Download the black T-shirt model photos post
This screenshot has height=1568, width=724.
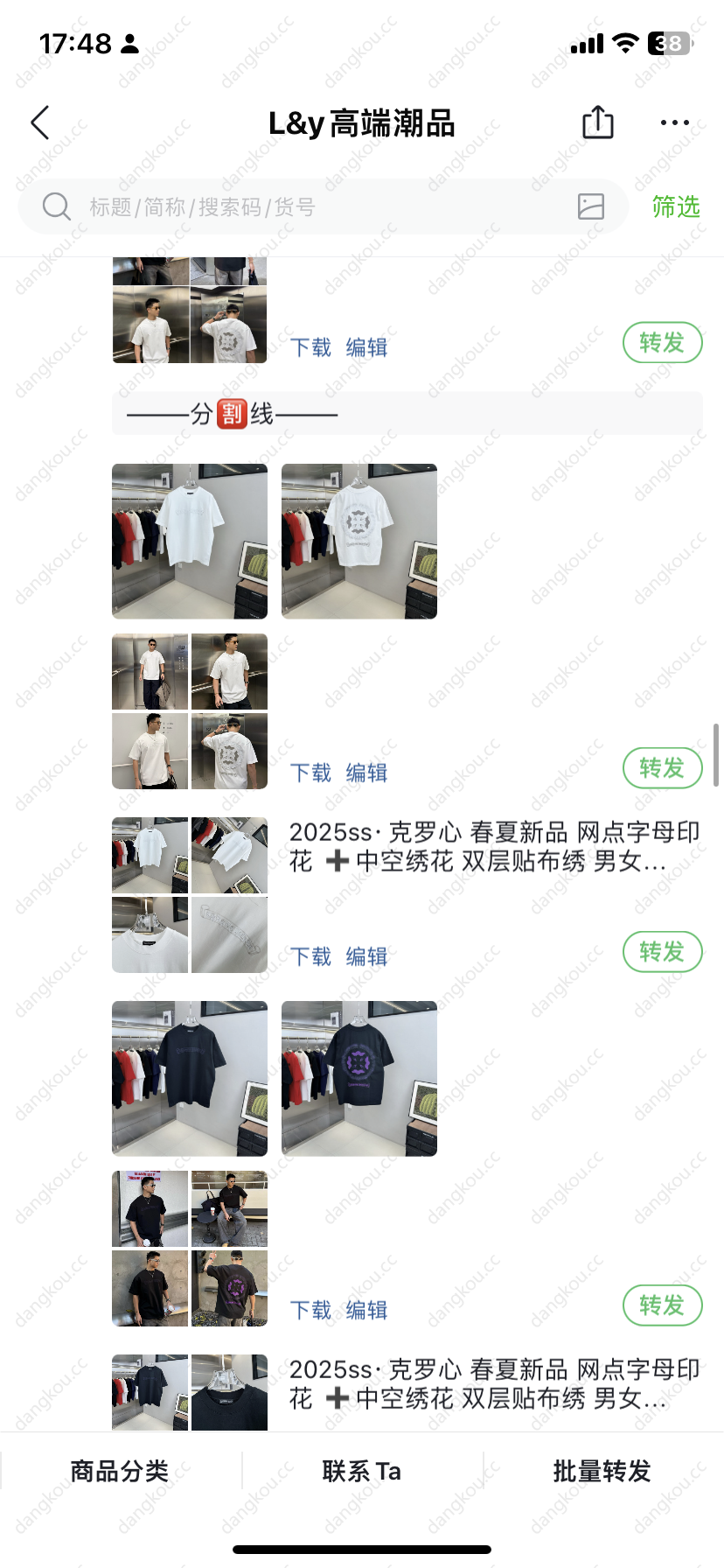(311, 1310)
